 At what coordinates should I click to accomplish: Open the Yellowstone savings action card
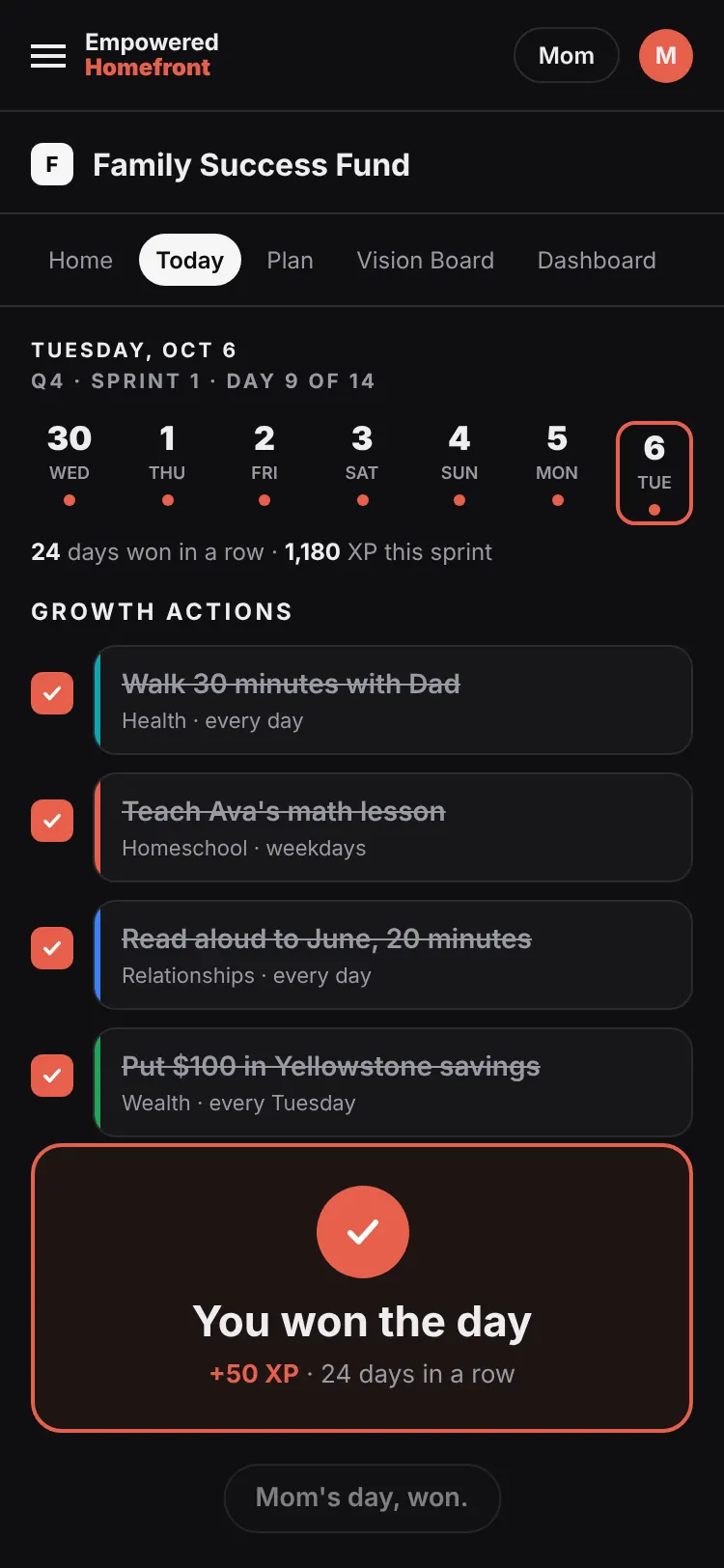click(393, 1082)
